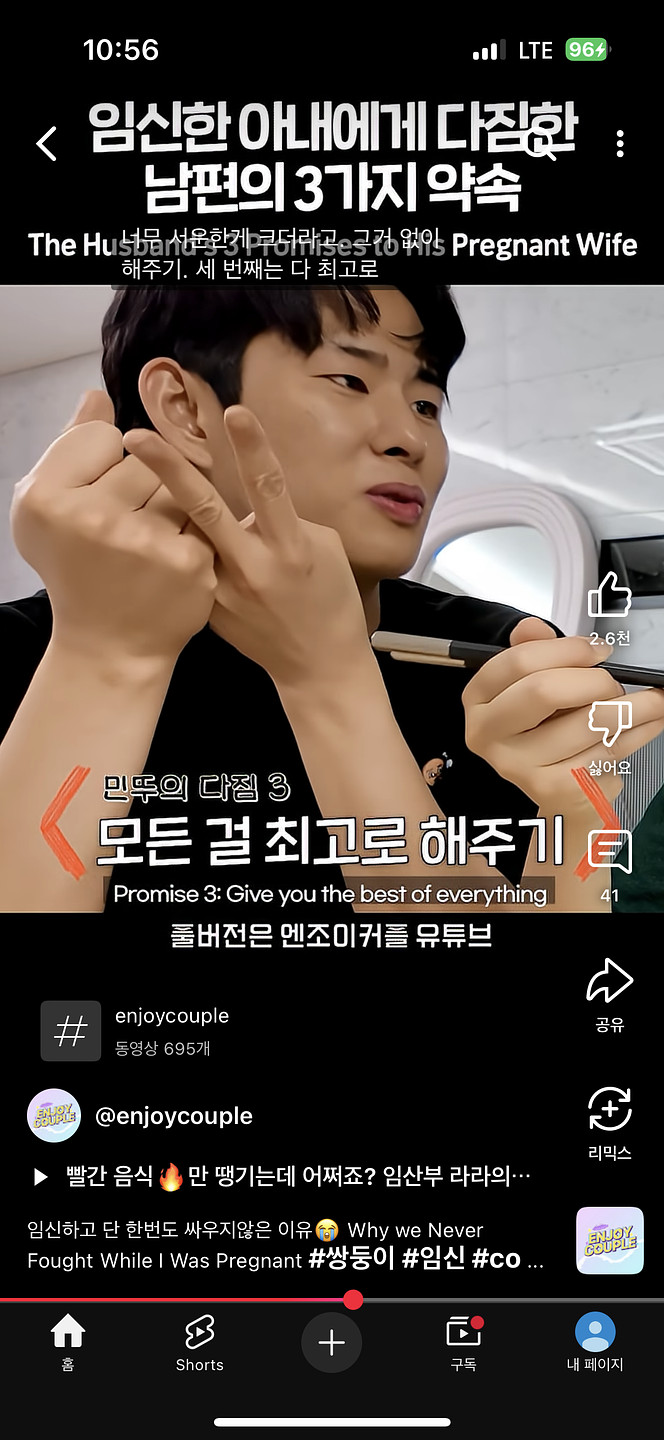The image size is (664, 1440).
Task: Go back using the top-left arrow
Action: pyautogui.click(x=47, y=144)
